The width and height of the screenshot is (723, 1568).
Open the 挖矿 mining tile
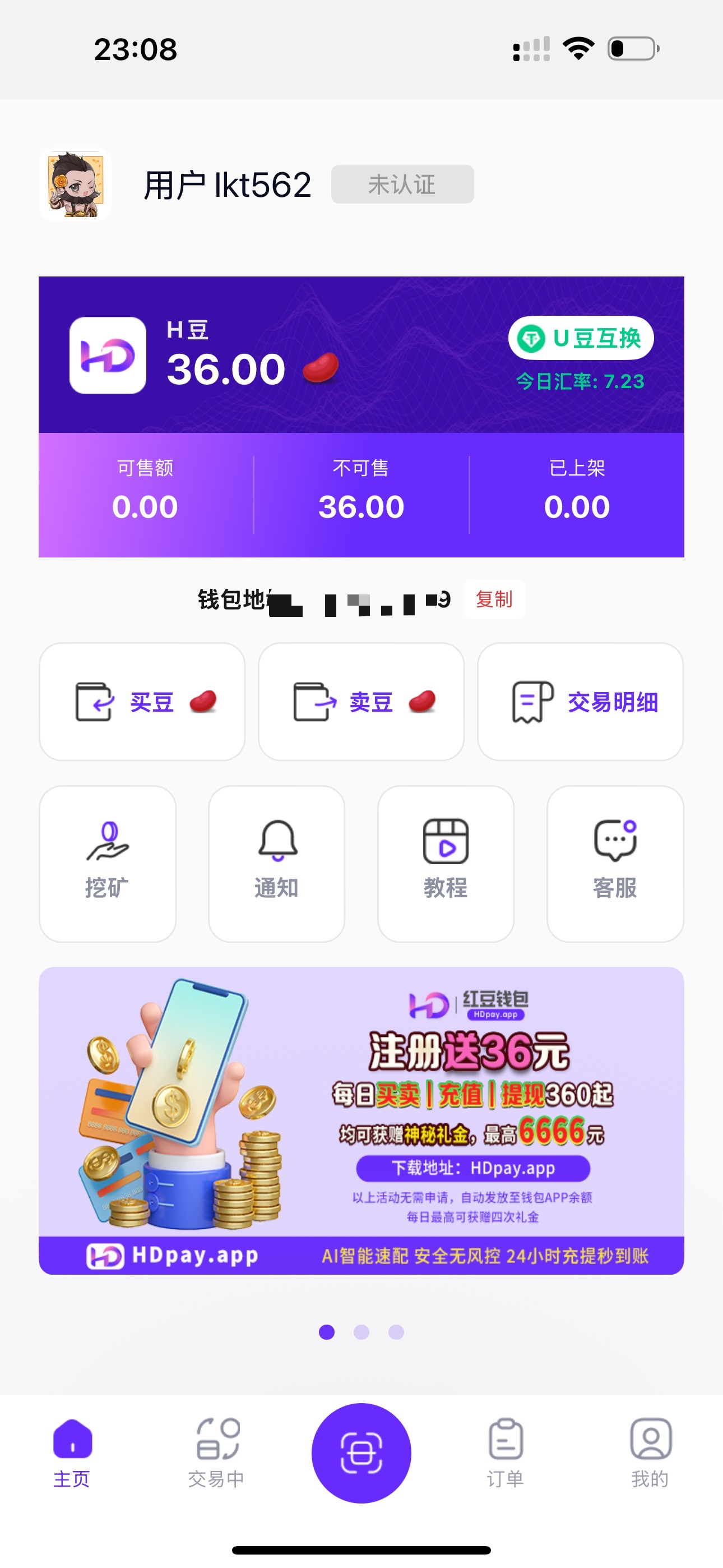click(x=107, y=863)
